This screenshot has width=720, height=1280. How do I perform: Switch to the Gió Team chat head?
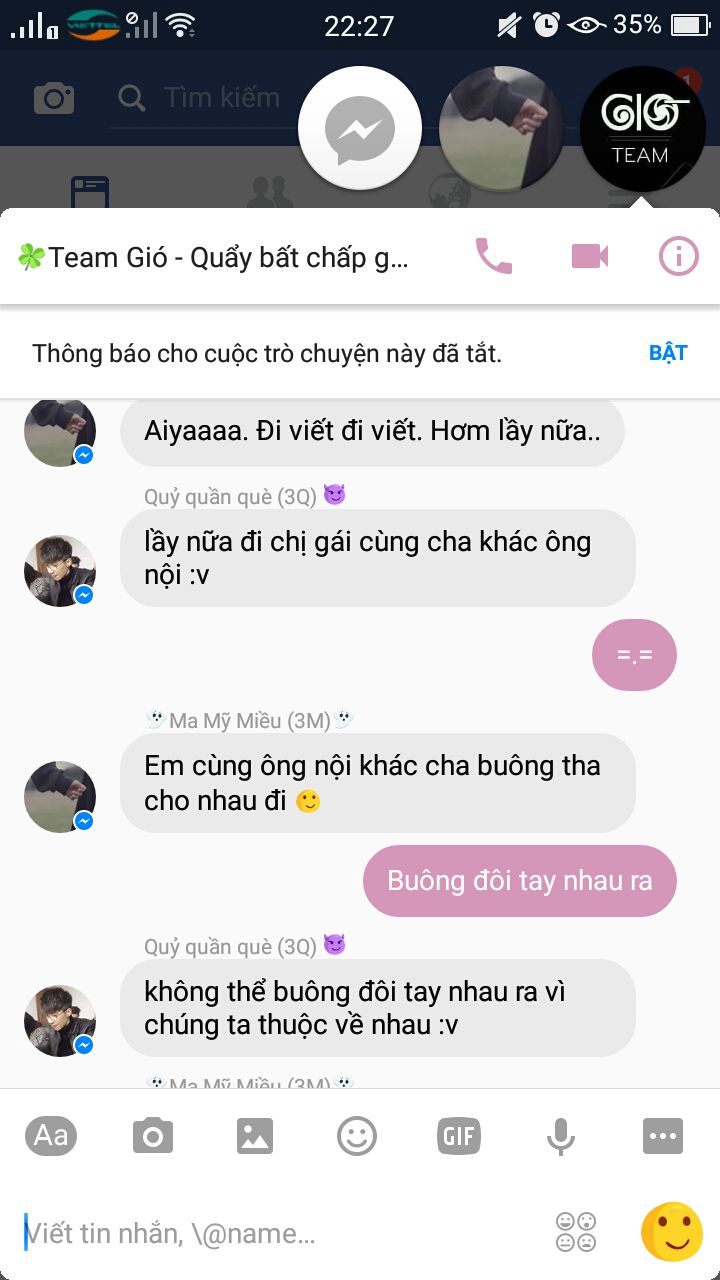pyautogui.click(x=643, y=128)
